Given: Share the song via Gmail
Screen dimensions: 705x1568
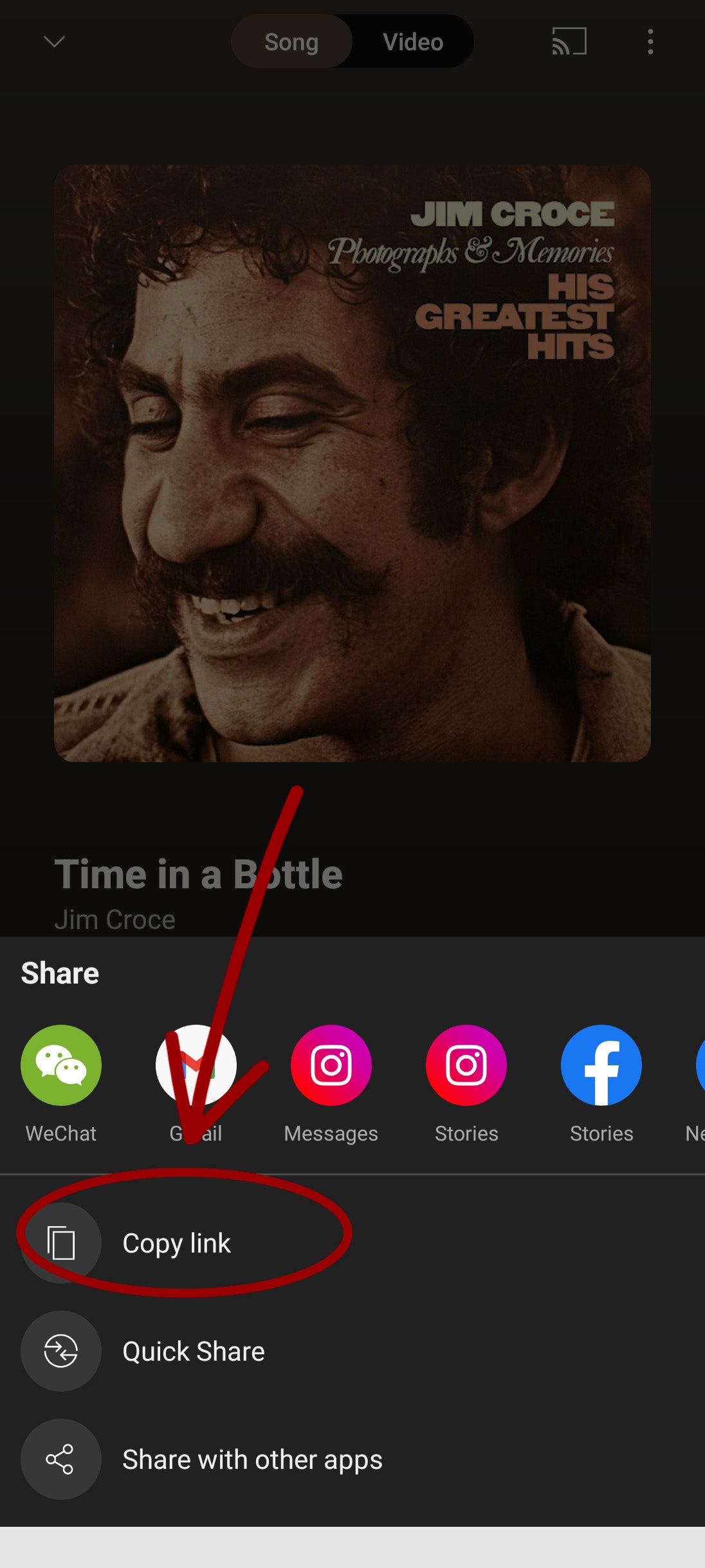Looking at the screenshot, I should 196,1065.
